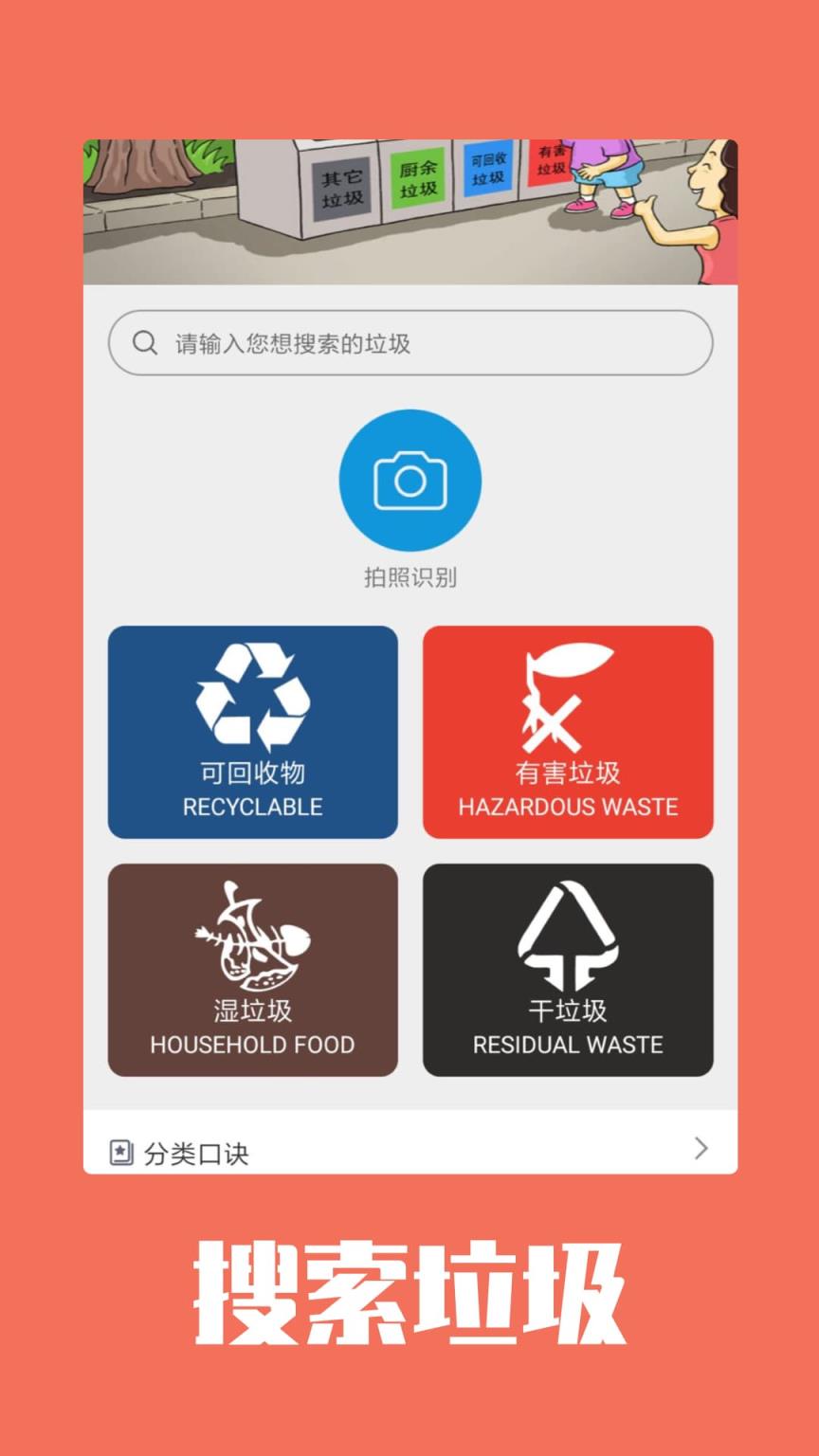819x1456 pixels.
Task: Select the 湿垃圾 HOUSEHOLD FOOD category
Action: click(x=251, y=969)
